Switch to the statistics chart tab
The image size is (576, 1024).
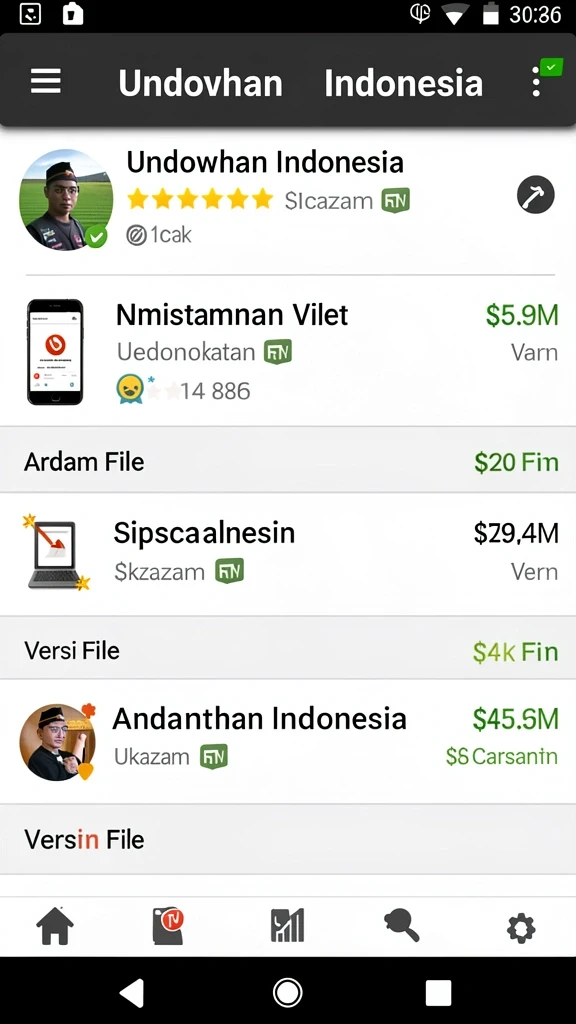[287, 926]
